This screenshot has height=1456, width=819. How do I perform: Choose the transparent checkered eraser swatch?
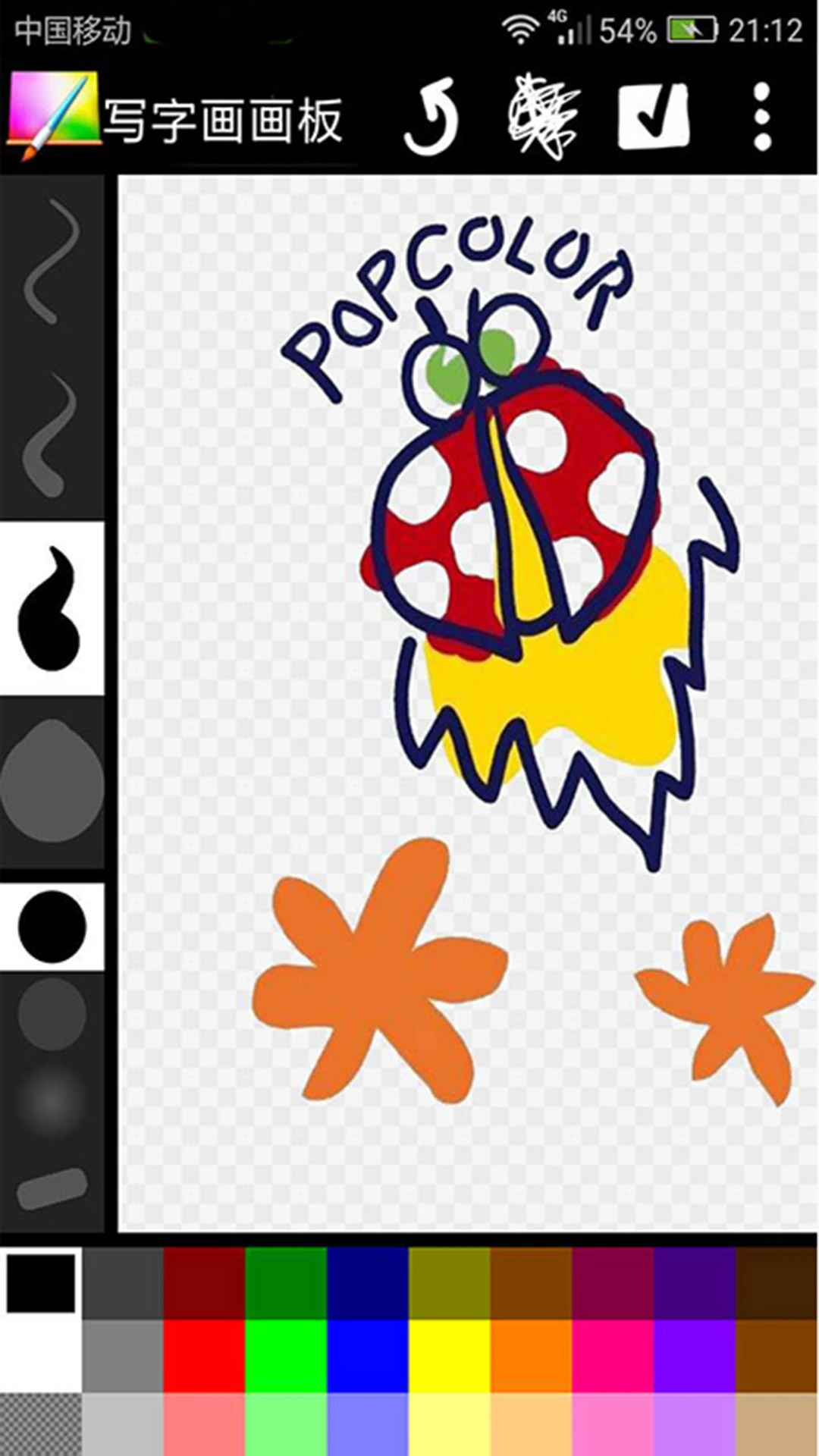point(40,1424)
